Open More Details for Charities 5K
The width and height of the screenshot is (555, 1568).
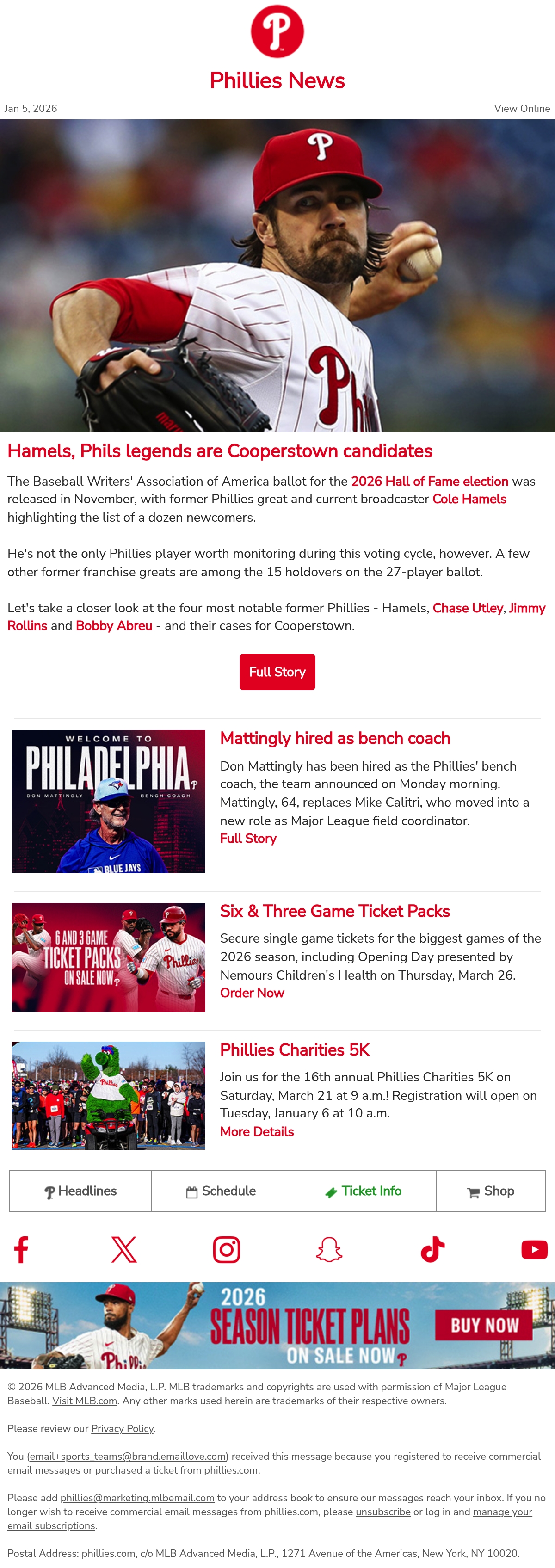tap(257, 1131)
